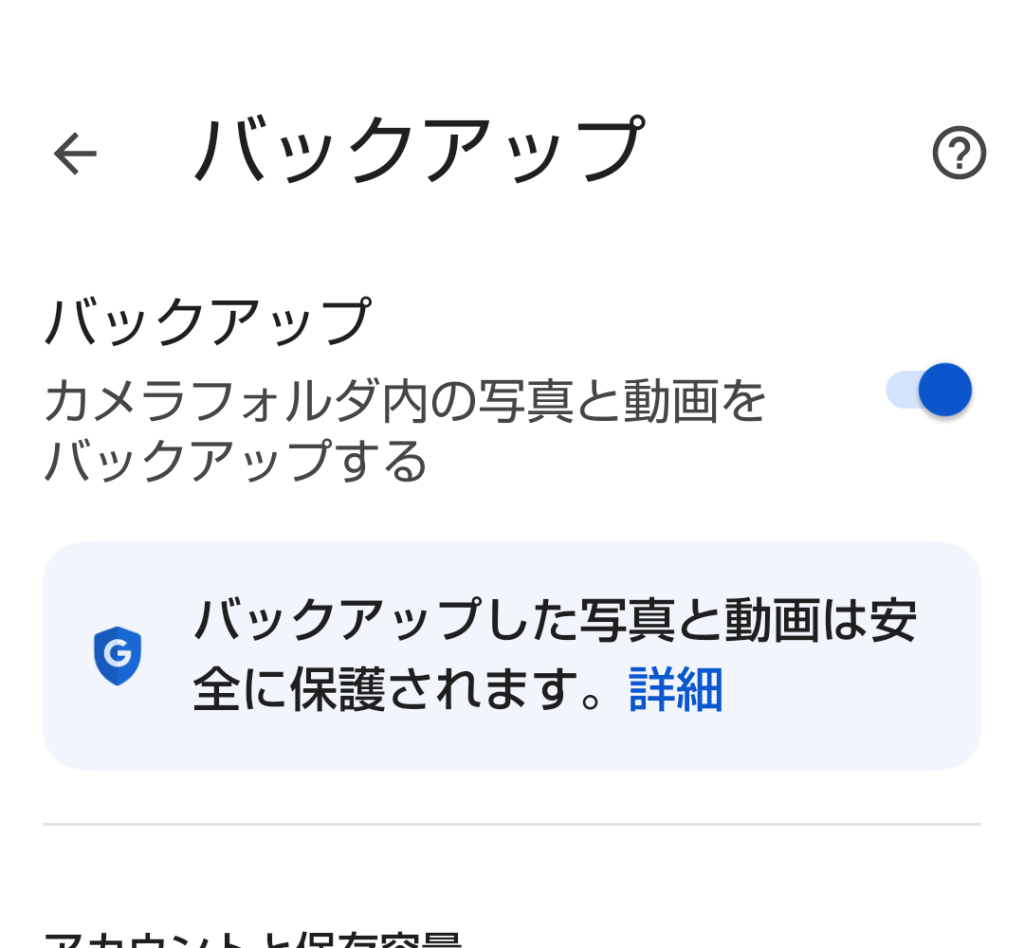Open the help question mark icon
Image resolution: width=1024 pixels, height=948 pixels.
[x=958, y=154]
